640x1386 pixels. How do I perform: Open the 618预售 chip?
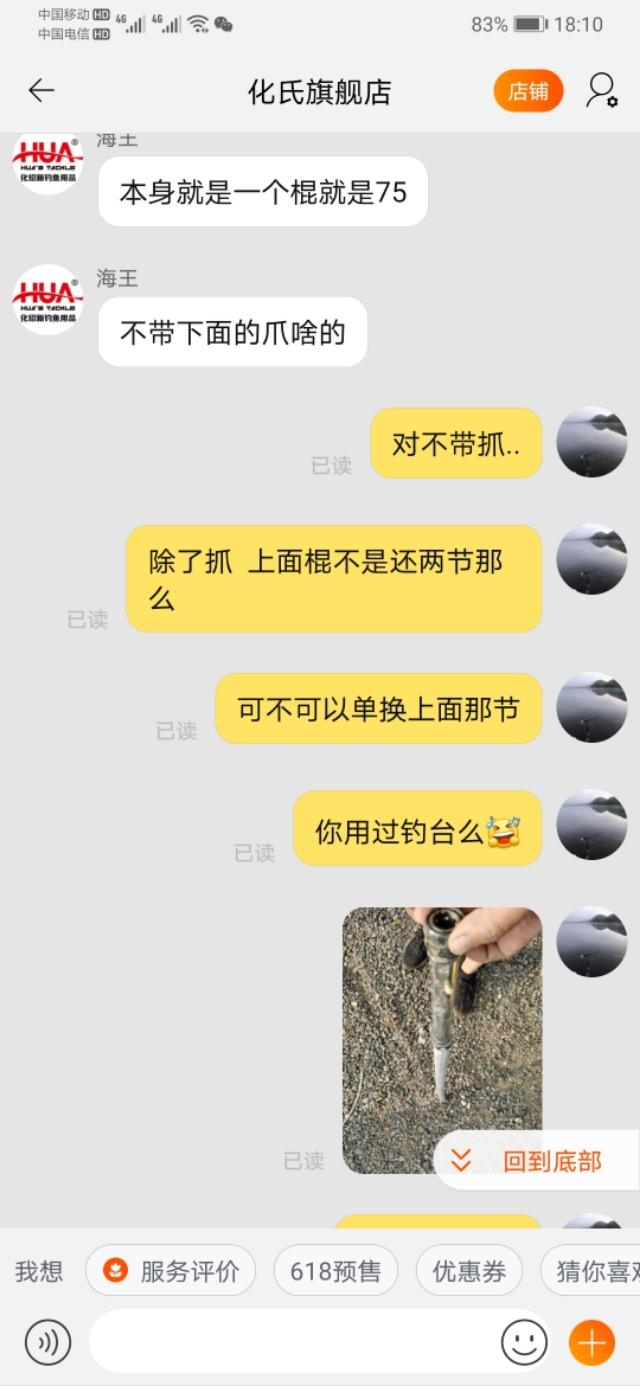[x=335, y=1271]
